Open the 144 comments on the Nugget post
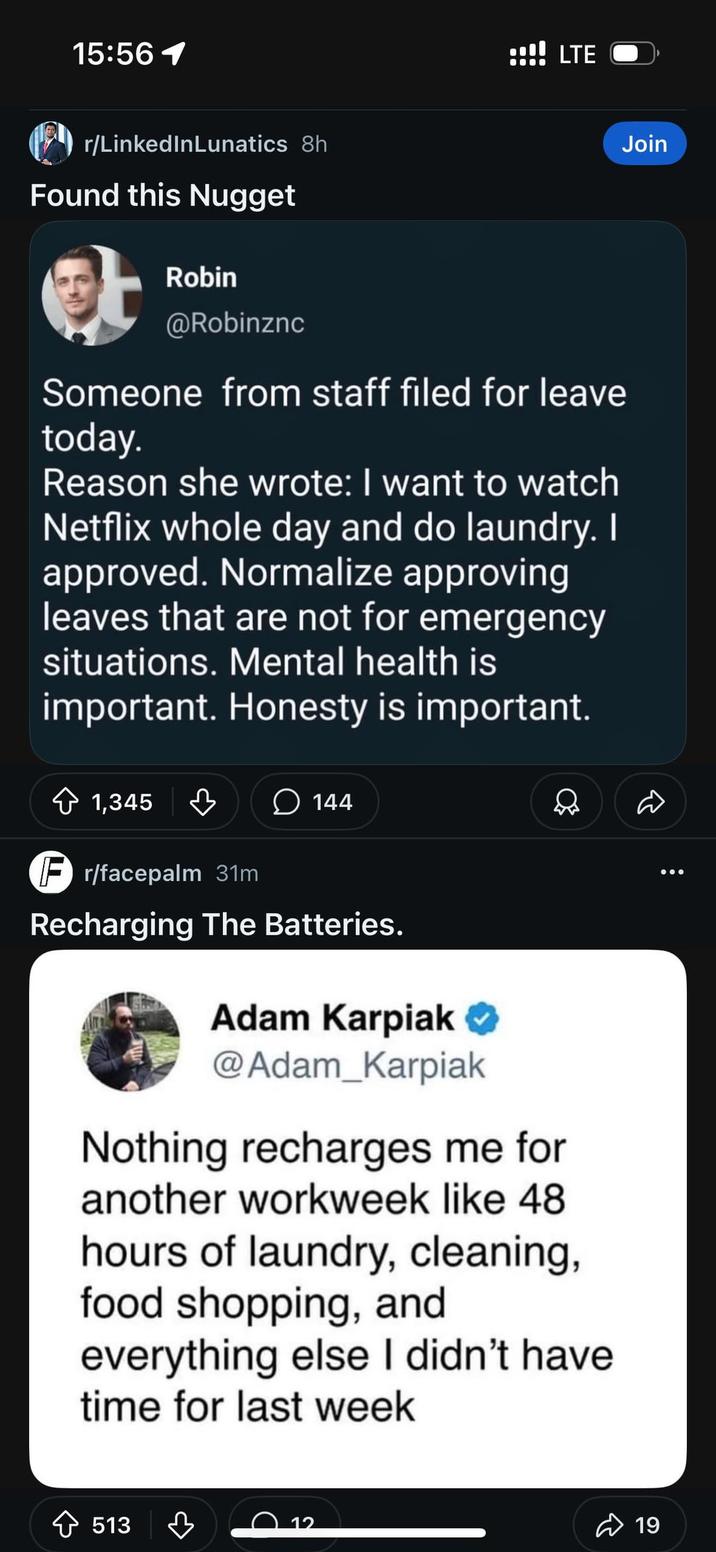Screen dimensions: 716x1552 tap(314, 802)
